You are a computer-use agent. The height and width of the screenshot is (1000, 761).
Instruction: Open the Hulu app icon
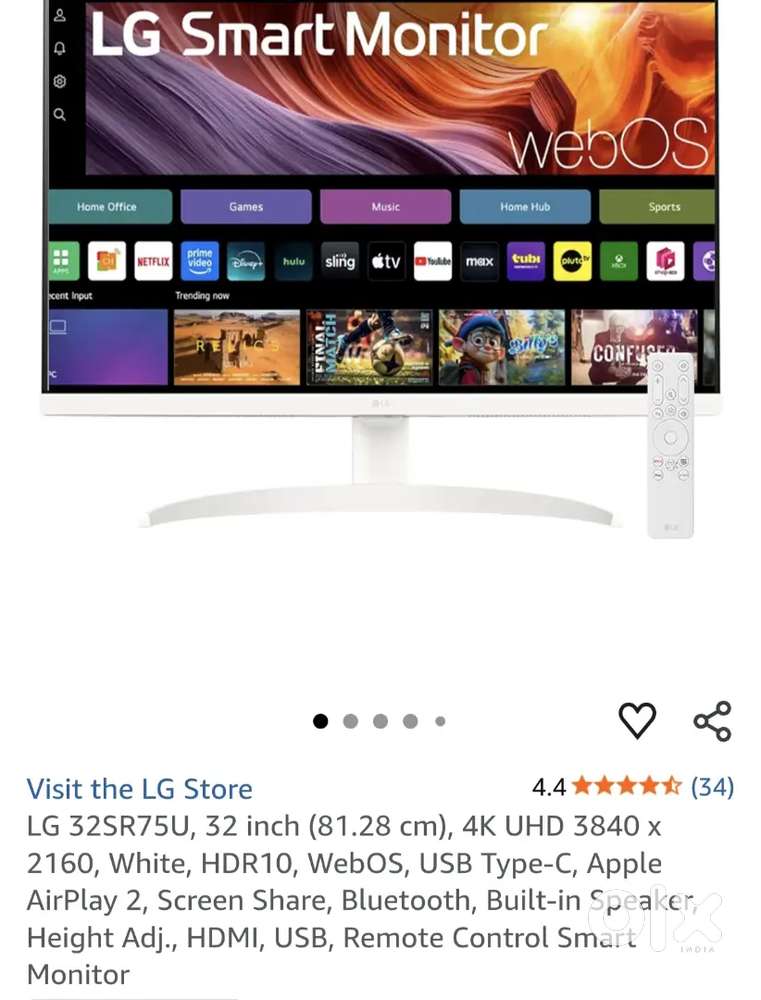click(x=293, y=260)
